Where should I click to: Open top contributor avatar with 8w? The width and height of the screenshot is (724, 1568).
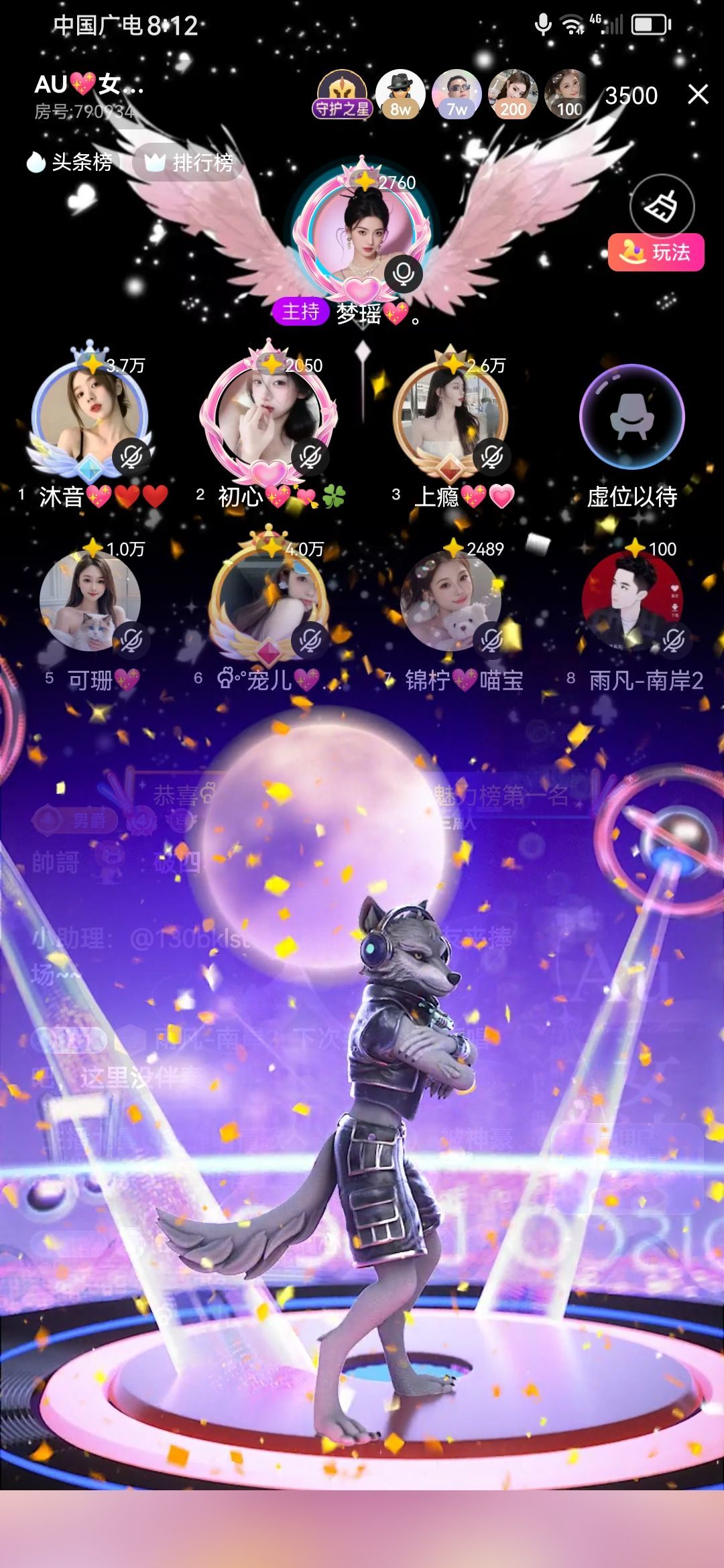pos(400,94)
